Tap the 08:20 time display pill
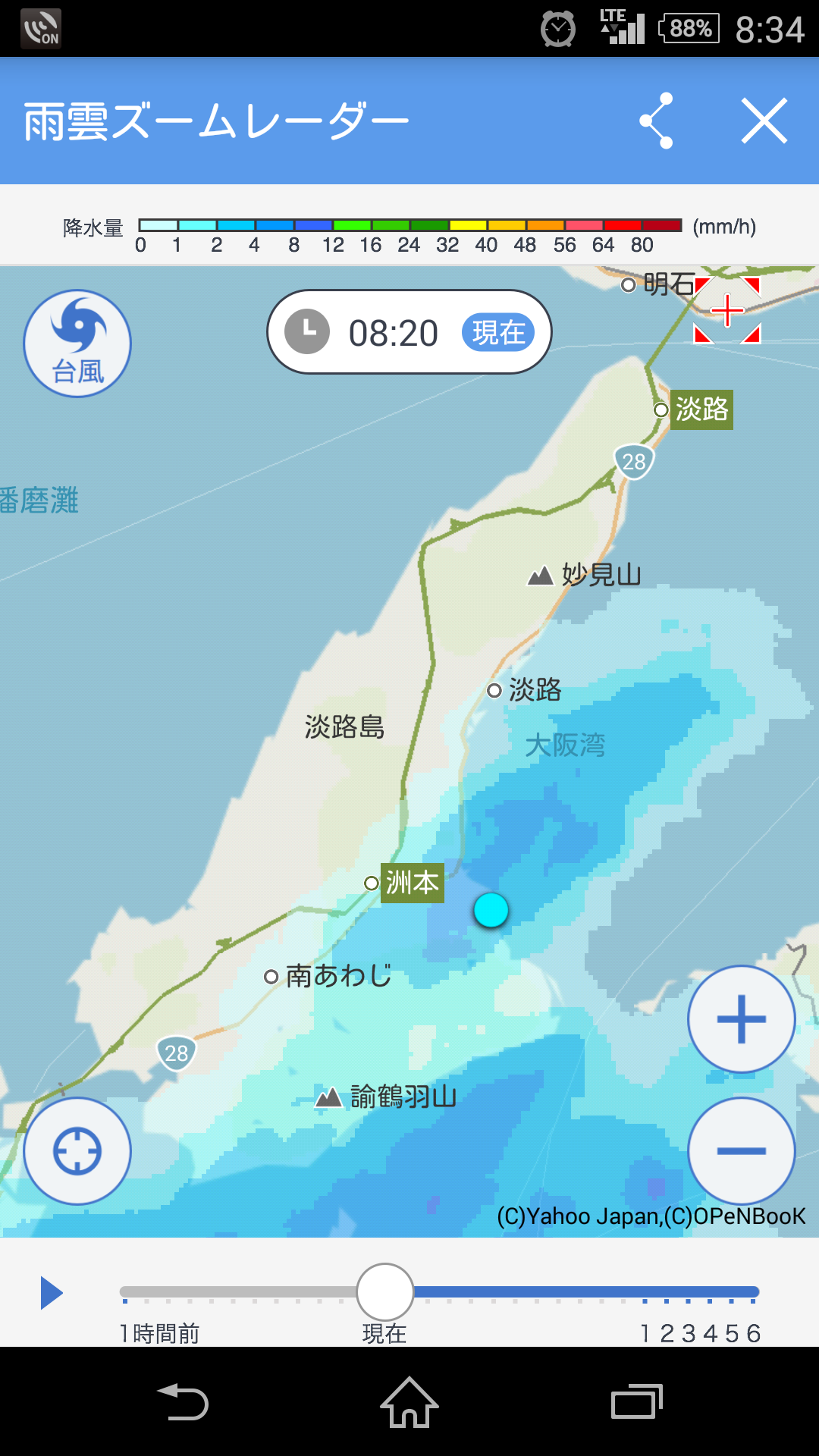The height and width of the screenshot is (1456, 819). coord(409,332)
